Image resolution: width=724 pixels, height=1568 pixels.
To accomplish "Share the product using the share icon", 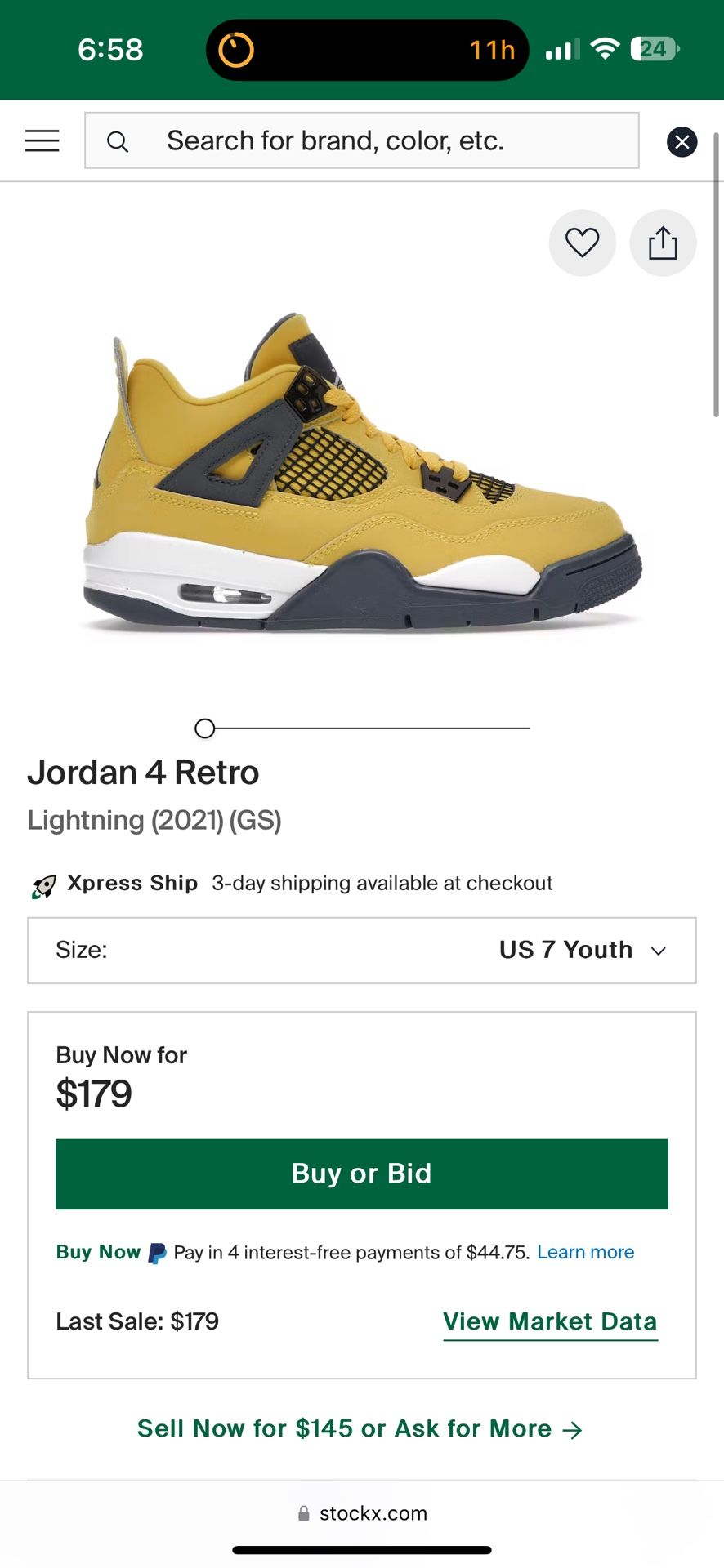I will (663, 243).
